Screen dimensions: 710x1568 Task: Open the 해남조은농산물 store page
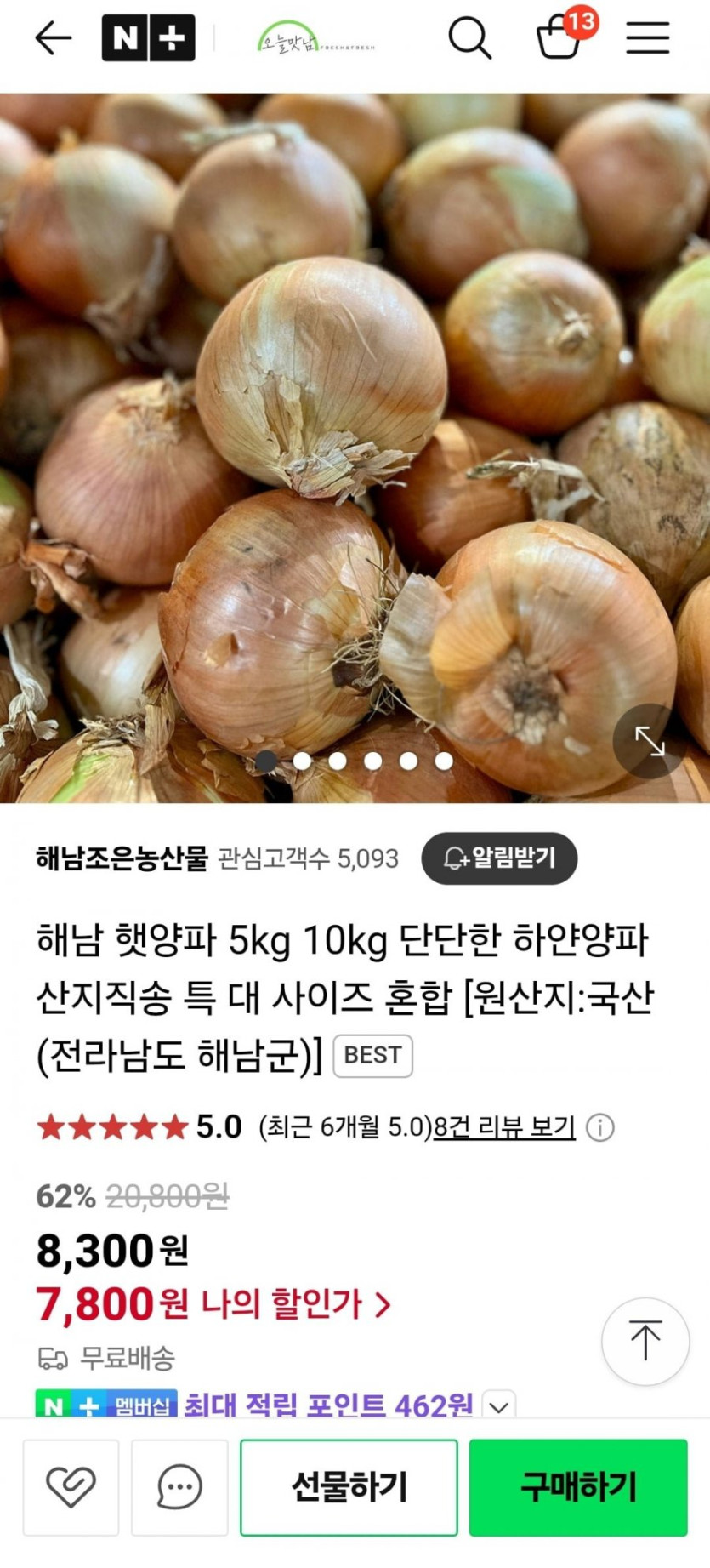point(122,858)
